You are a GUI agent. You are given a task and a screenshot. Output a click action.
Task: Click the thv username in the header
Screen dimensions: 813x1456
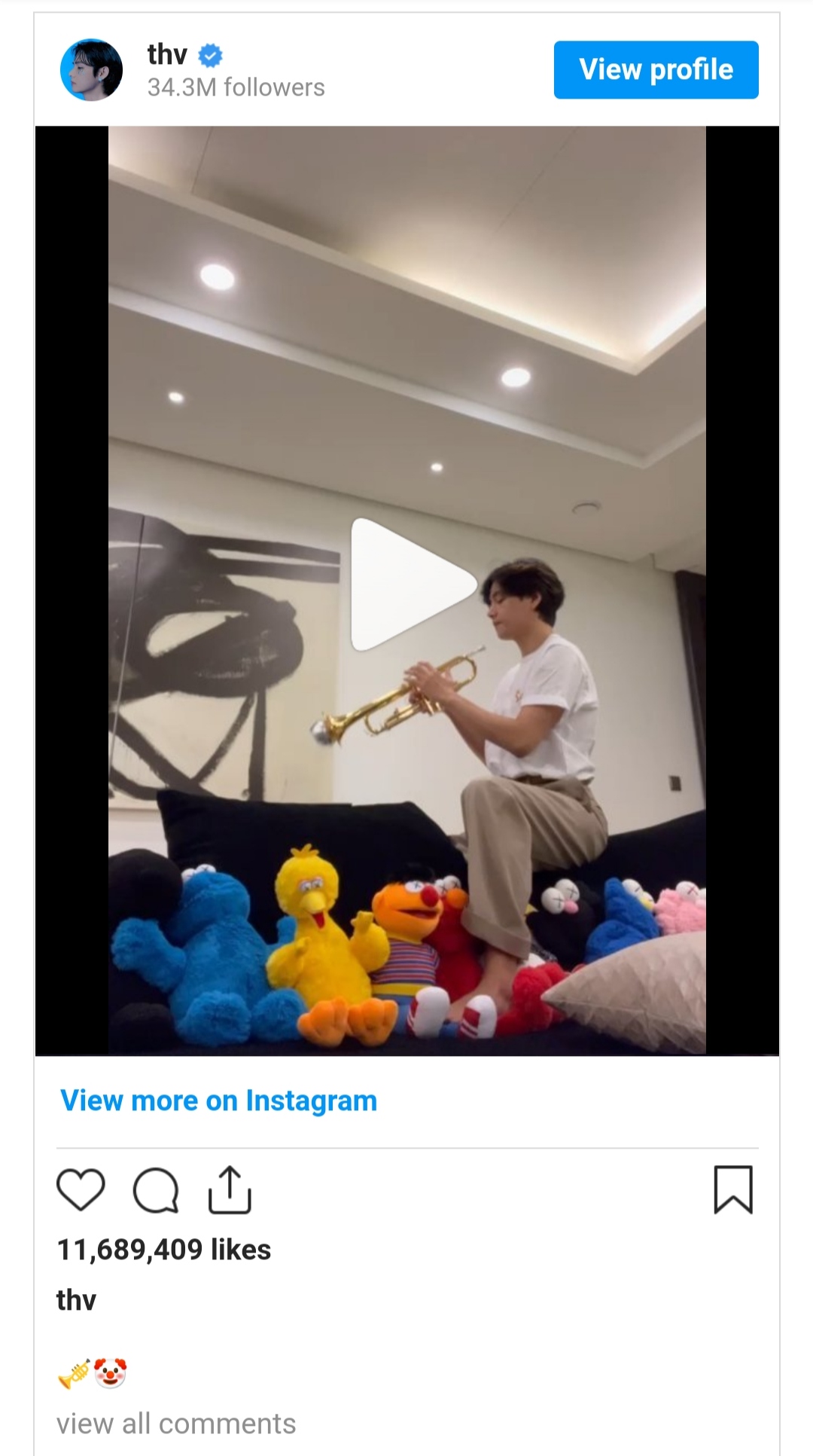pyautogui.click(x=169, y=53)
